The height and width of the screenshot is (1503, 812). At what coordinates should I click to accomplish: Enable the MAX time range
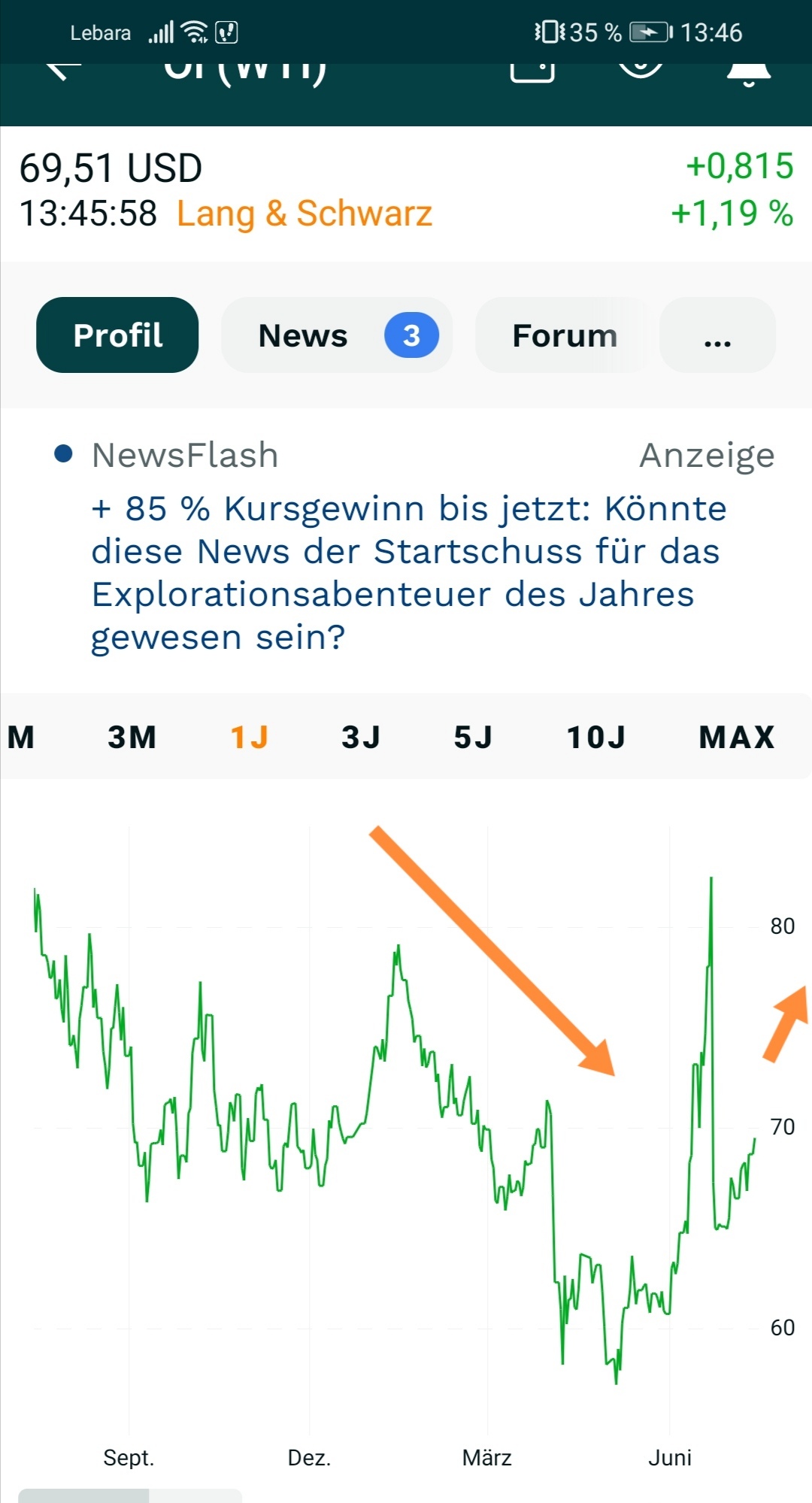pos(735,737)
